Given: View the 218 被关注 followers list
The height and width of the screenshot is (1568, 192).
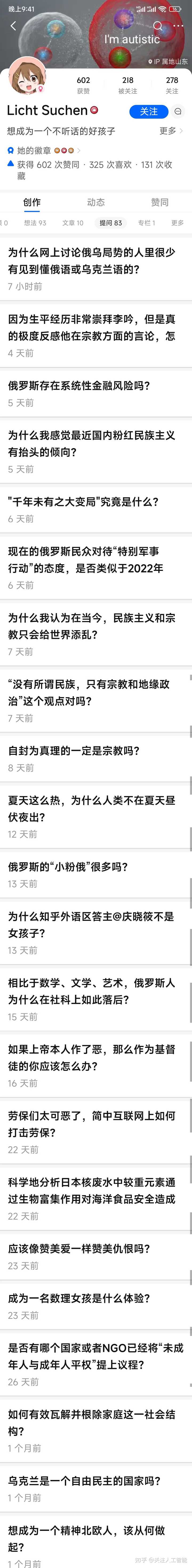Looking at the screenshot, I should (x=127, y=85).
